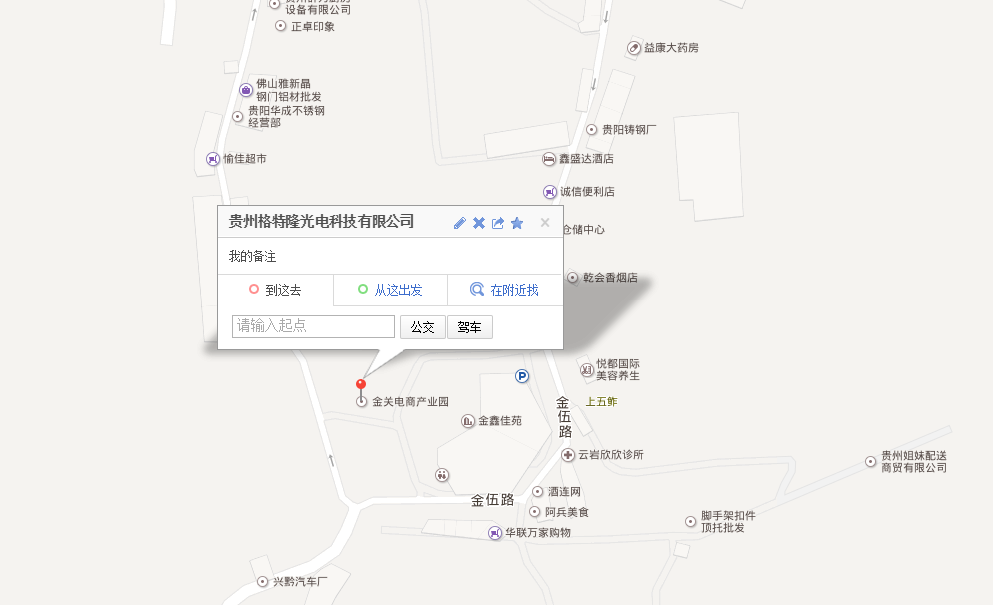Image resolution: width=993 pixels, height=605 pixels.
Task: Add this place to favorites star
Action: tap(517, 223)
